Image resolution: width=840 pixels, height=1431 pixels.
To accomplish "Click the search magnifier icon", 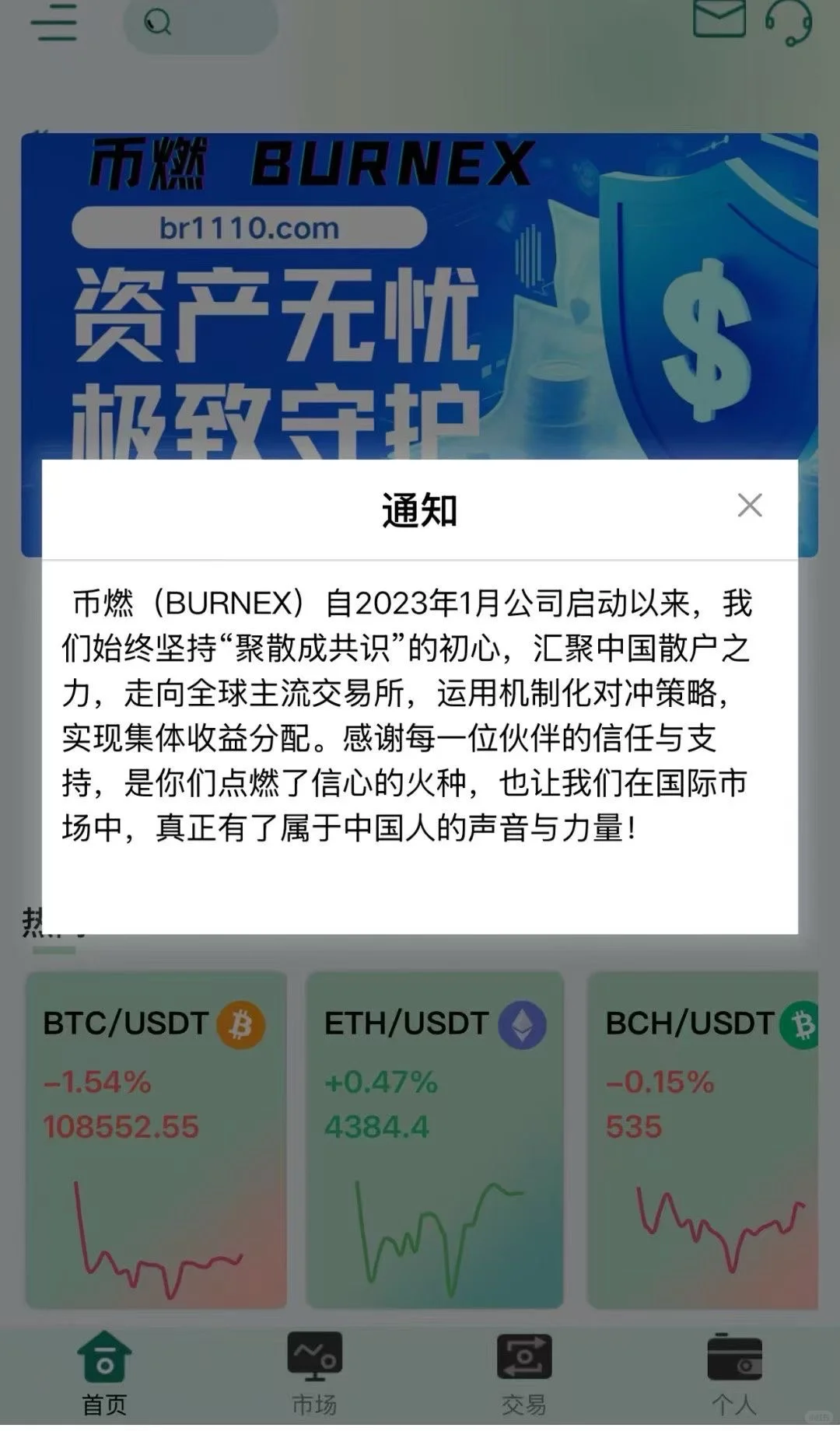I will [x=158, y=23].
